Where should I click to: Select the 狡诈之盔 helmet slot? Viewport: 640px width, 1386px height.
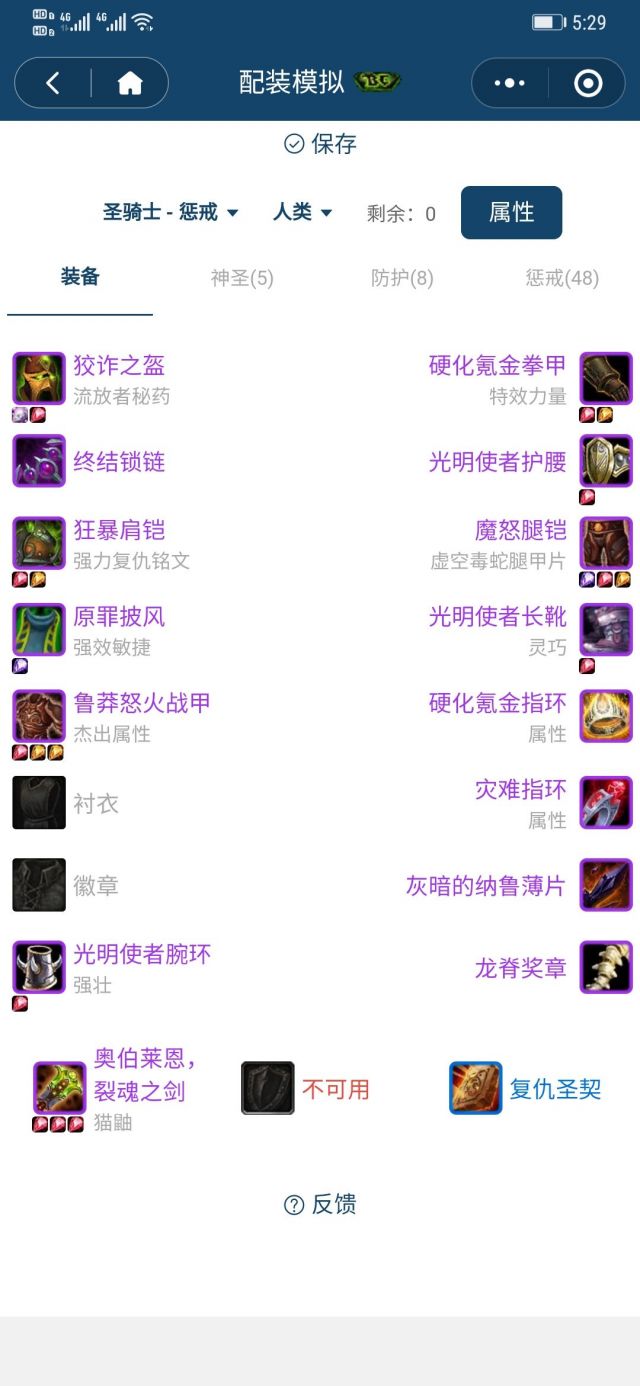(119, 366)
